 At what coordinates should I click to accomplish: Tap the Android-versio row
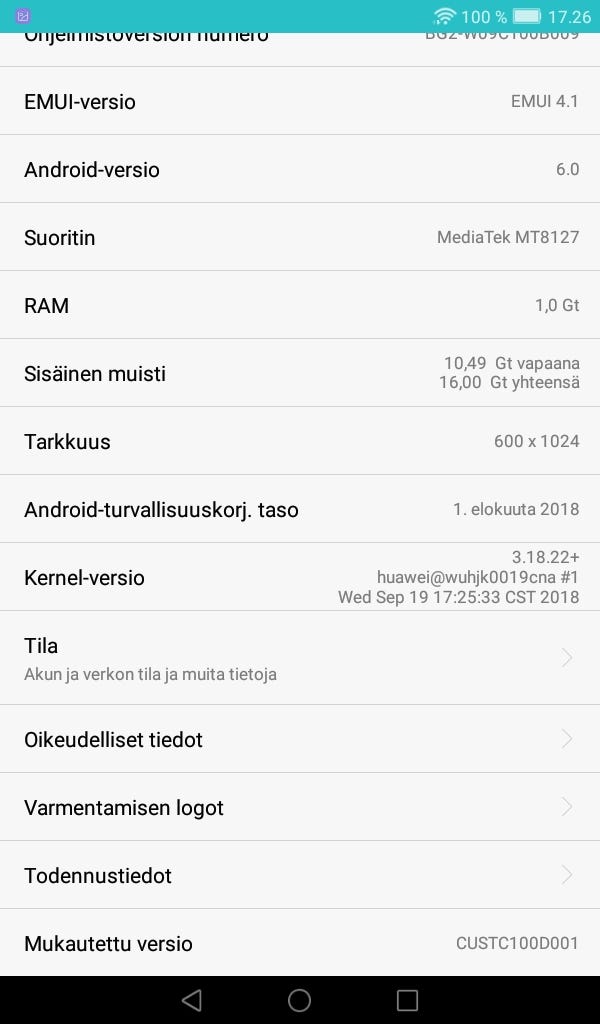[x=300, y=169]
